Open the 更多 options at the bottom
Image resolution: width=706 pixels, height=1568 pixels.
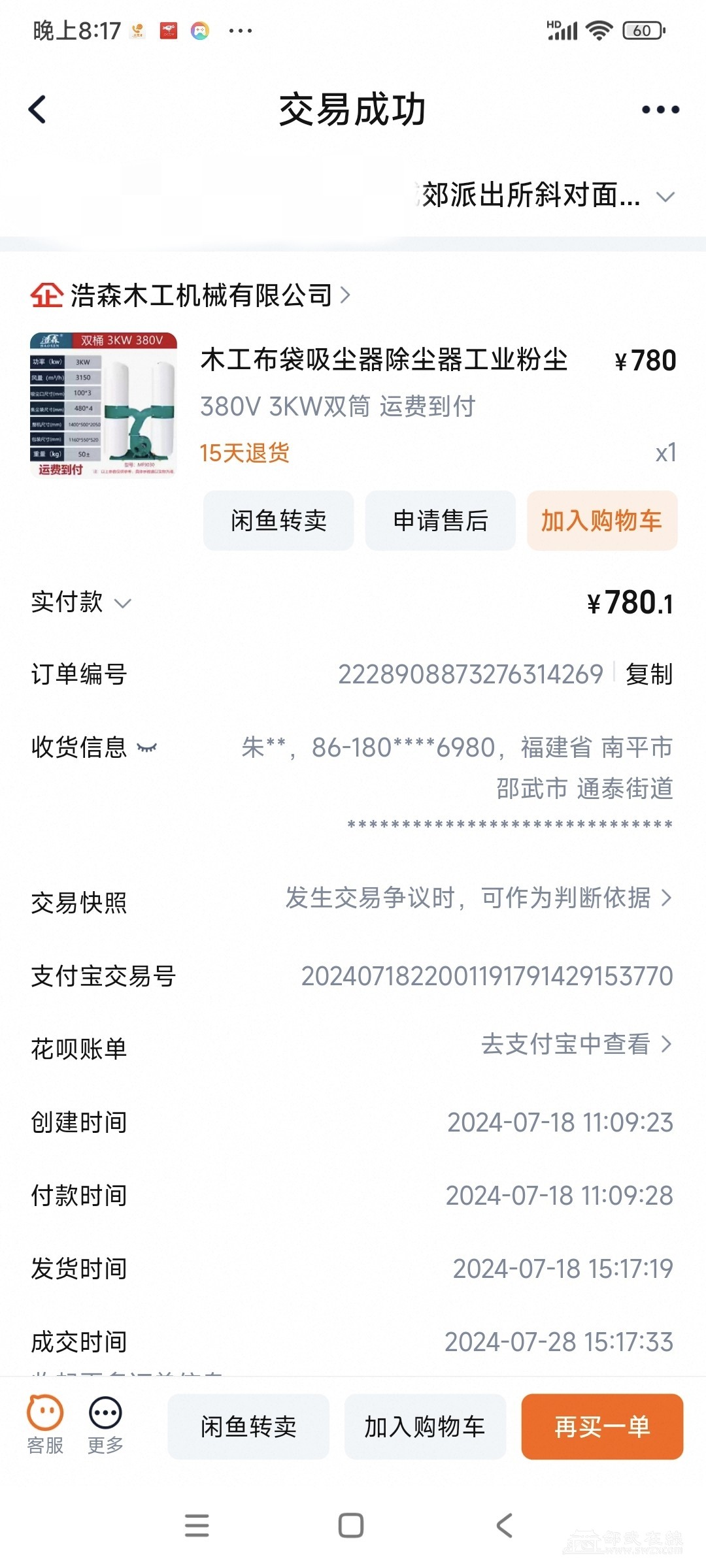coord(105,1426)
